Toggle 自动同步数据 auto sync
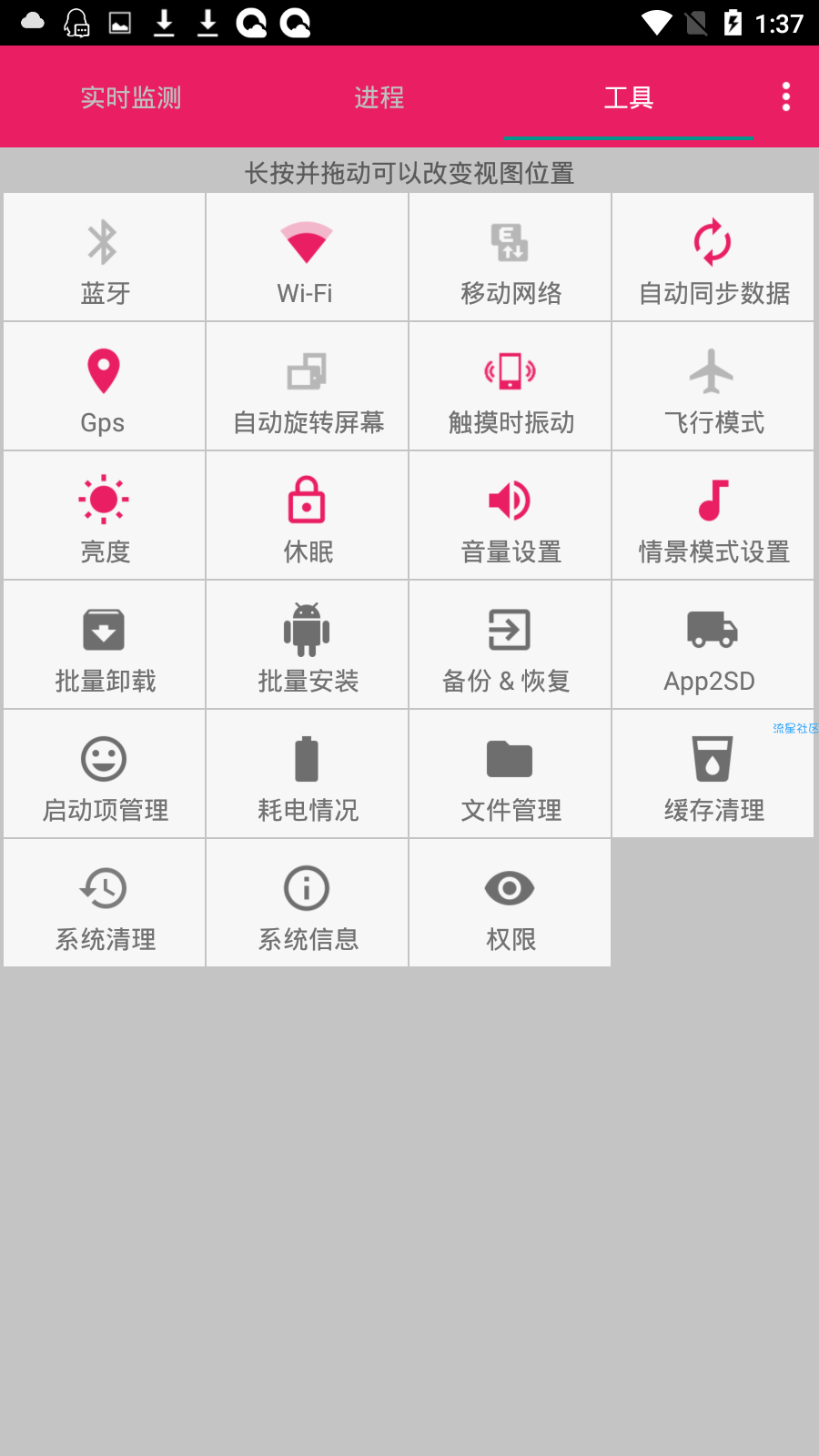The image size is (819, 1456). point(713,257)
